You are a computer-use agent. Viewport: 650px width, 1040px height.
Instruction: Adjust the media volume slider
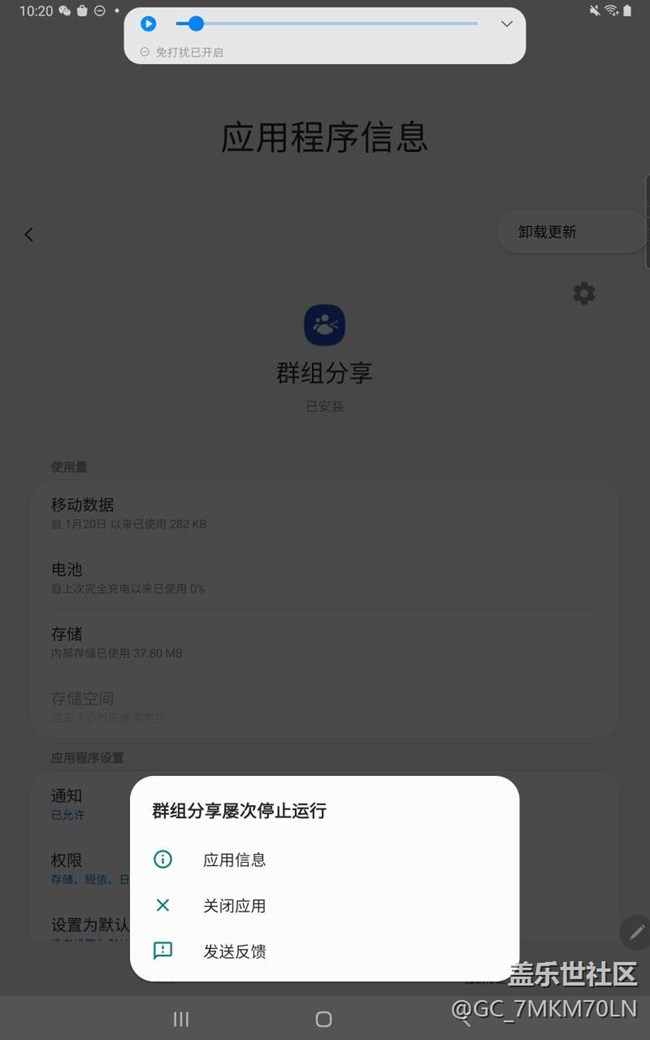pos(326,24)
